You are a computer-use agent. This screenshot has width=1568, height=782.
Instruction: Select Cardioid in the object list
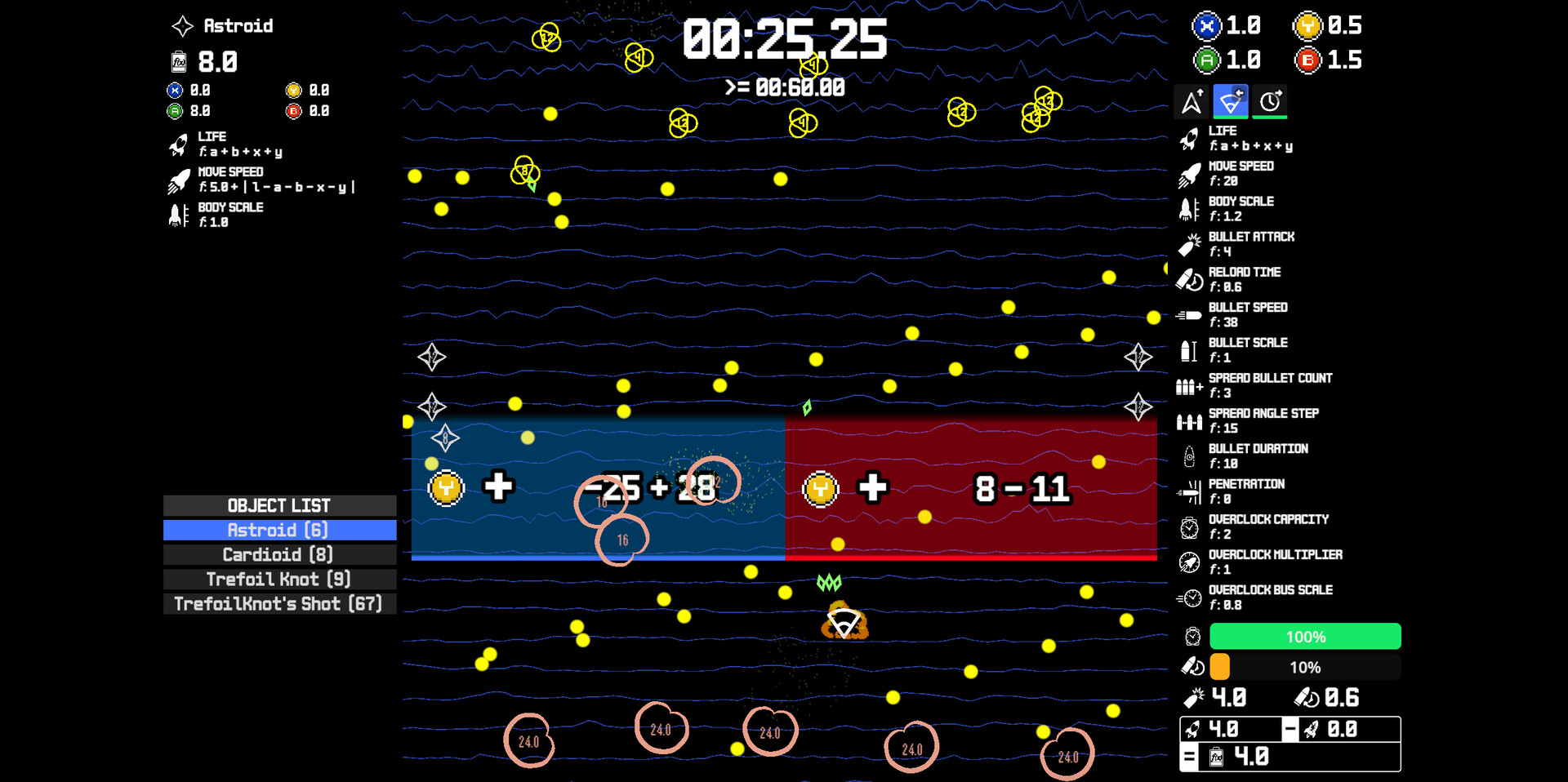(279, 554)
